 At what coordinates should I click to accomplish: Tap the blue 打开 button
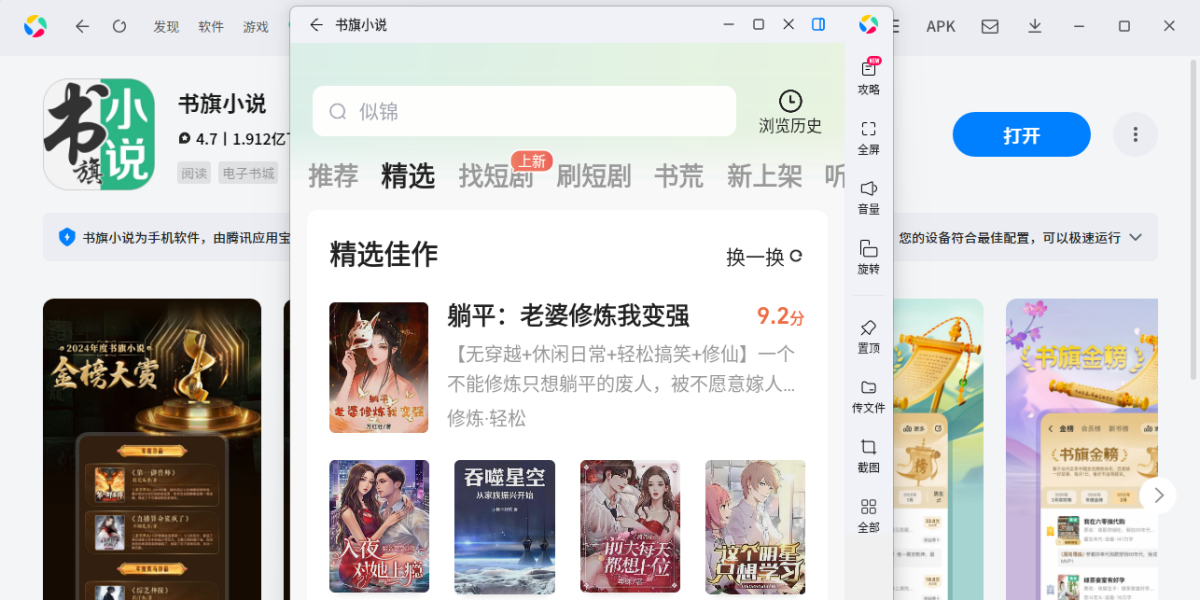[1021, 135]
